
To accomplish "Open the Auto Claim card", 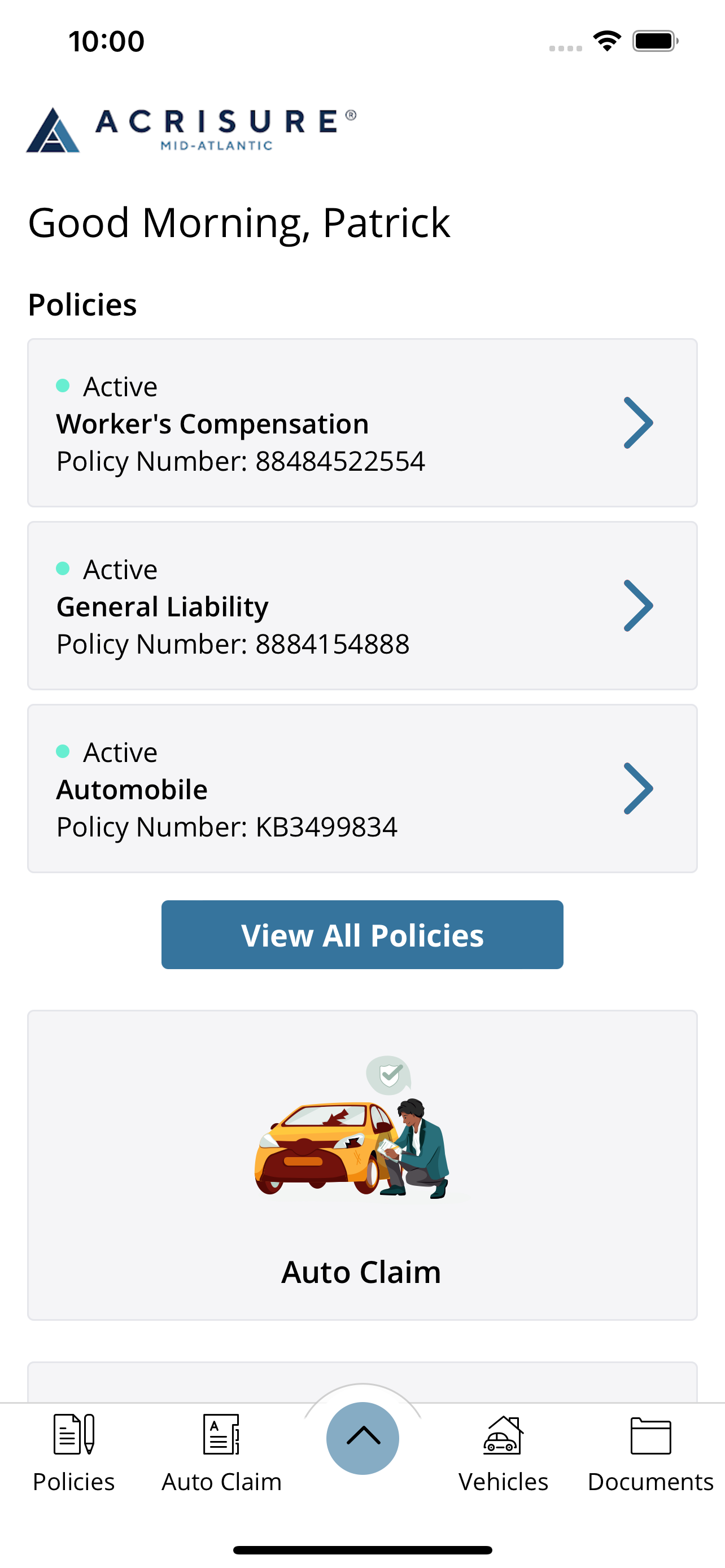I will point(362,1165).
